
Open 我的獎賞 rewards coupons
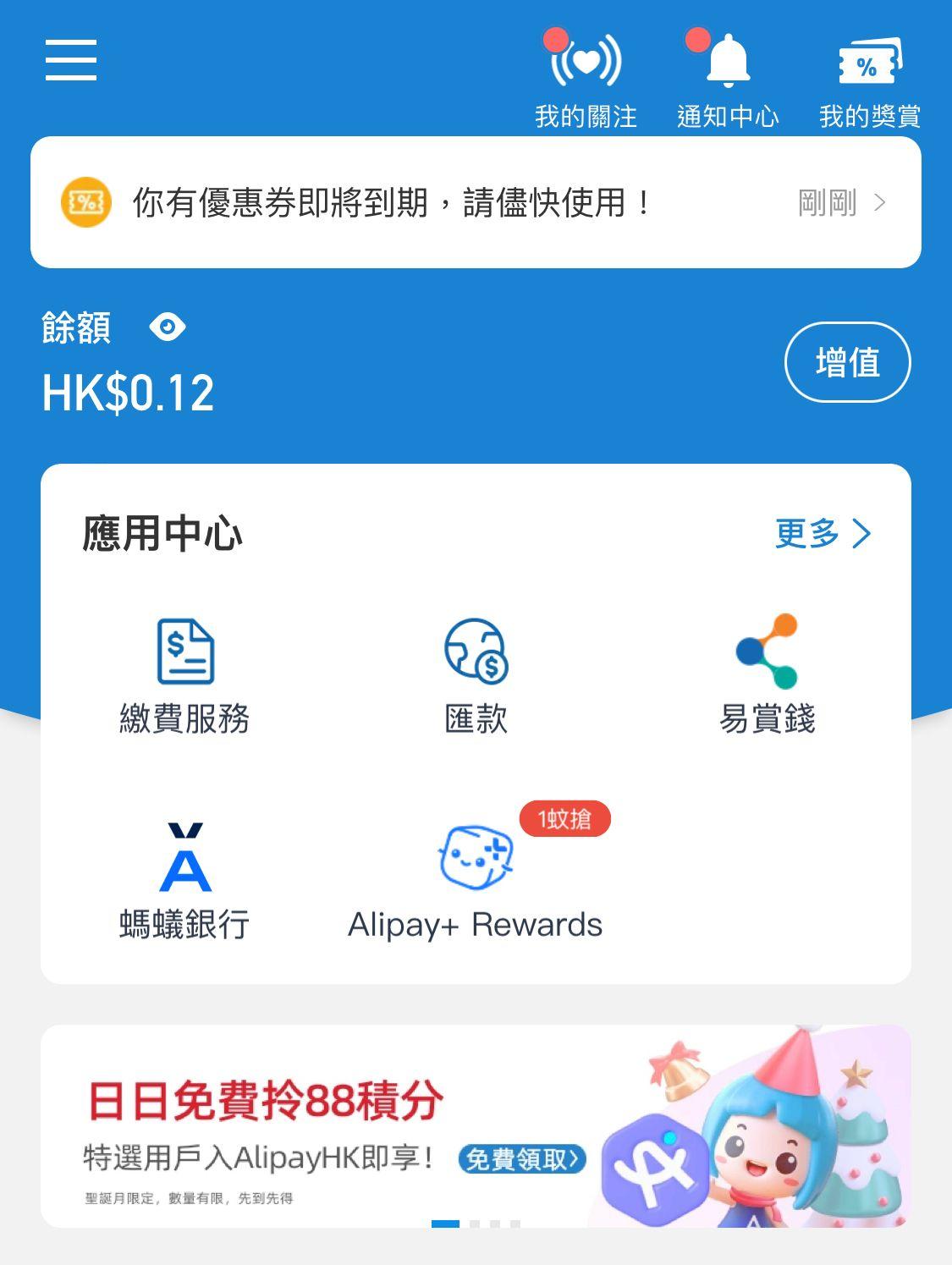pyautogui.click(x=869, y=78)
